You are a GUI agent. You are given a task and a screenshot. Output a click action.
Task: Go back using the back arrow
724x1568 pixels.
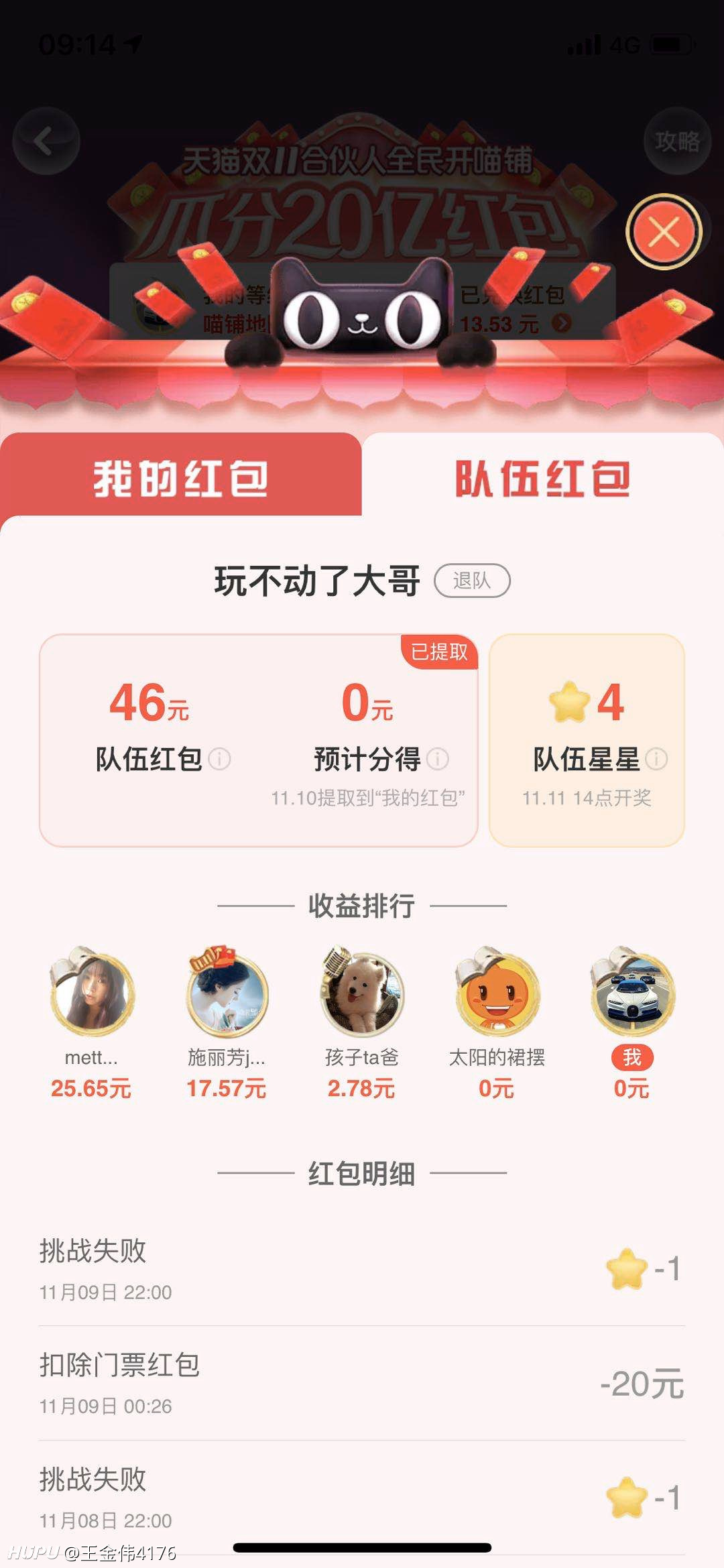(x=46, y=141)
